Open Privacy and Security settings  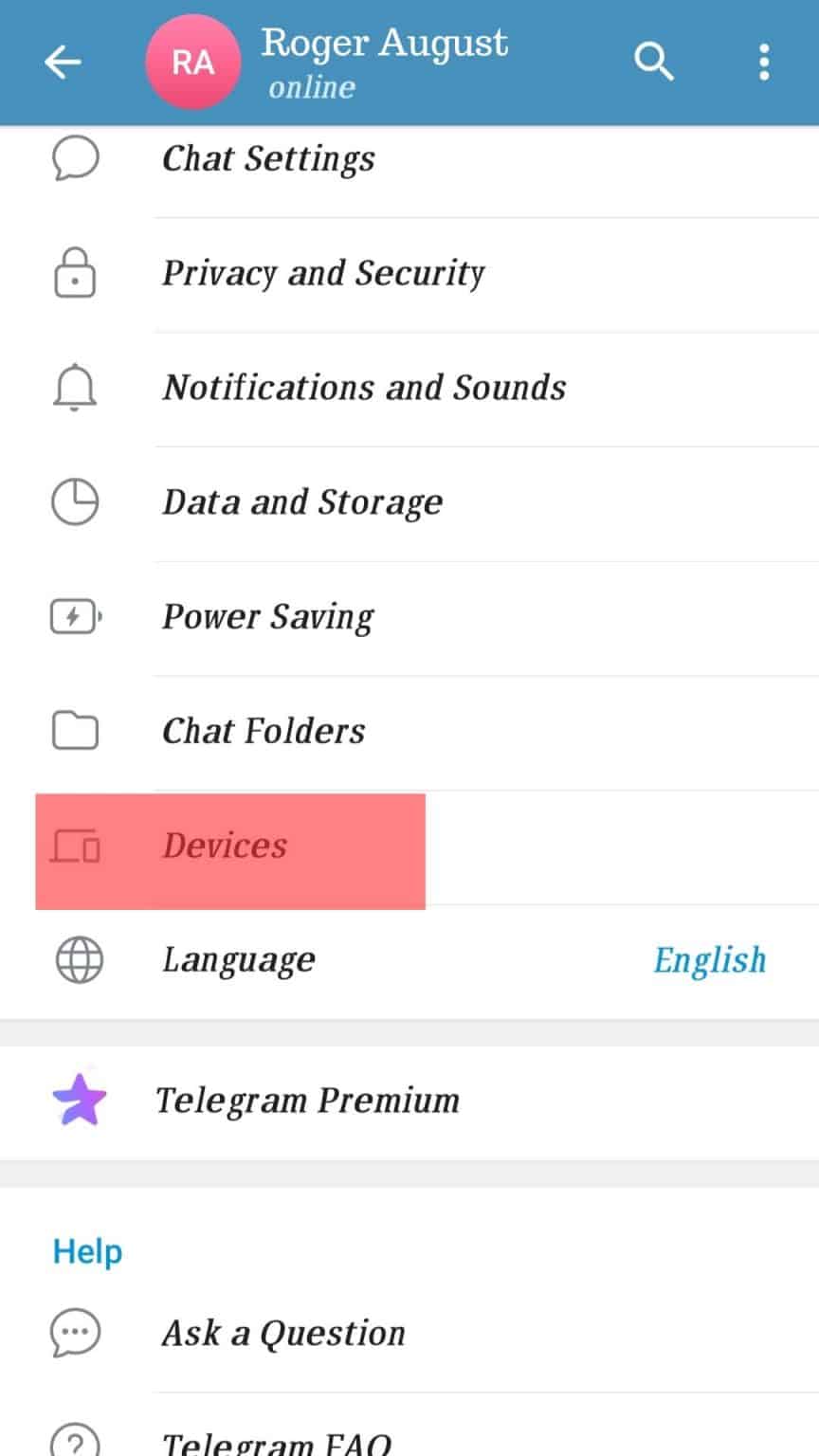pyautogui.click(x=323, y=274)
